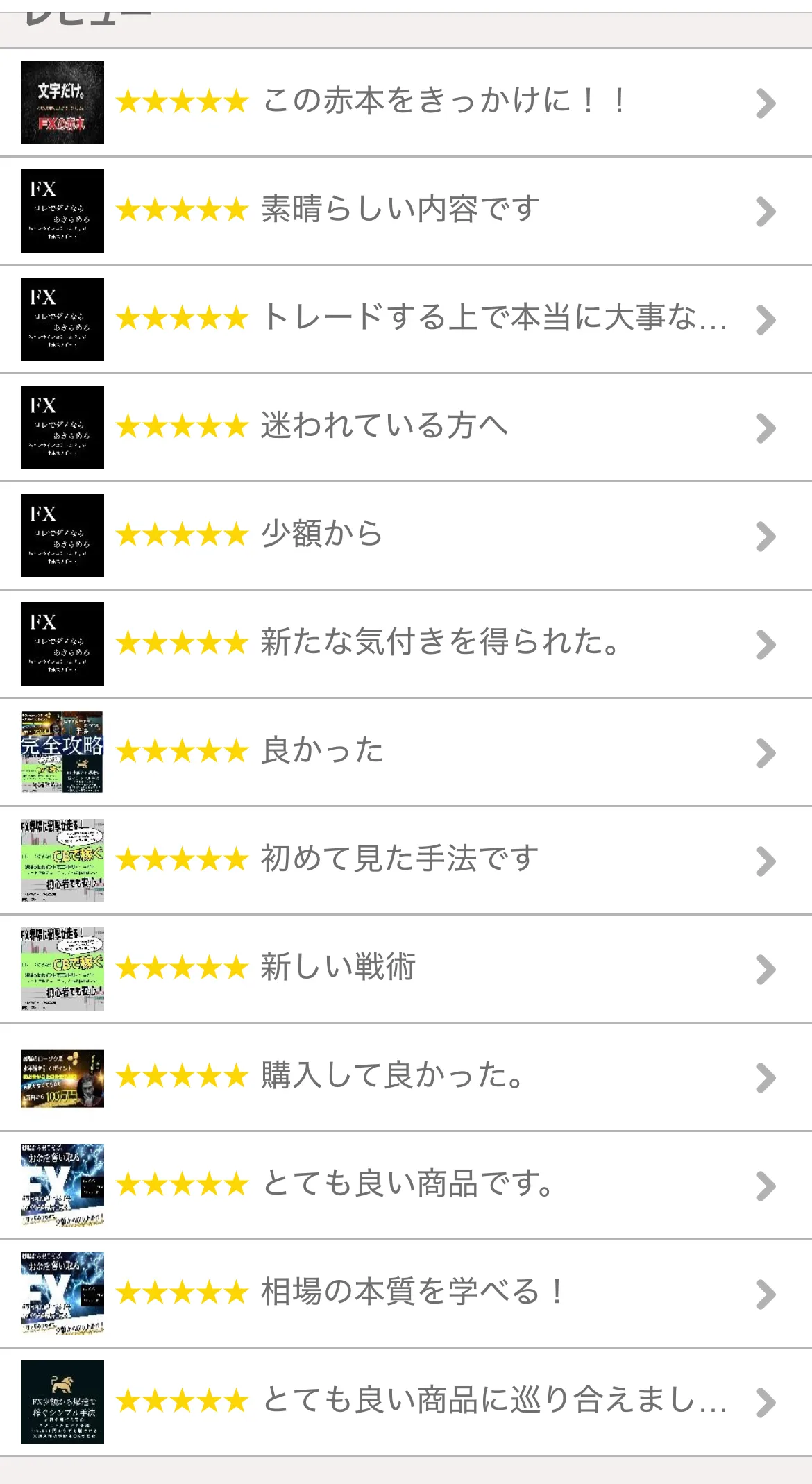The height and width of the screenshot is (1484, 812).
Task: Open the review 迷われている方へ
Action: [406, 428]
